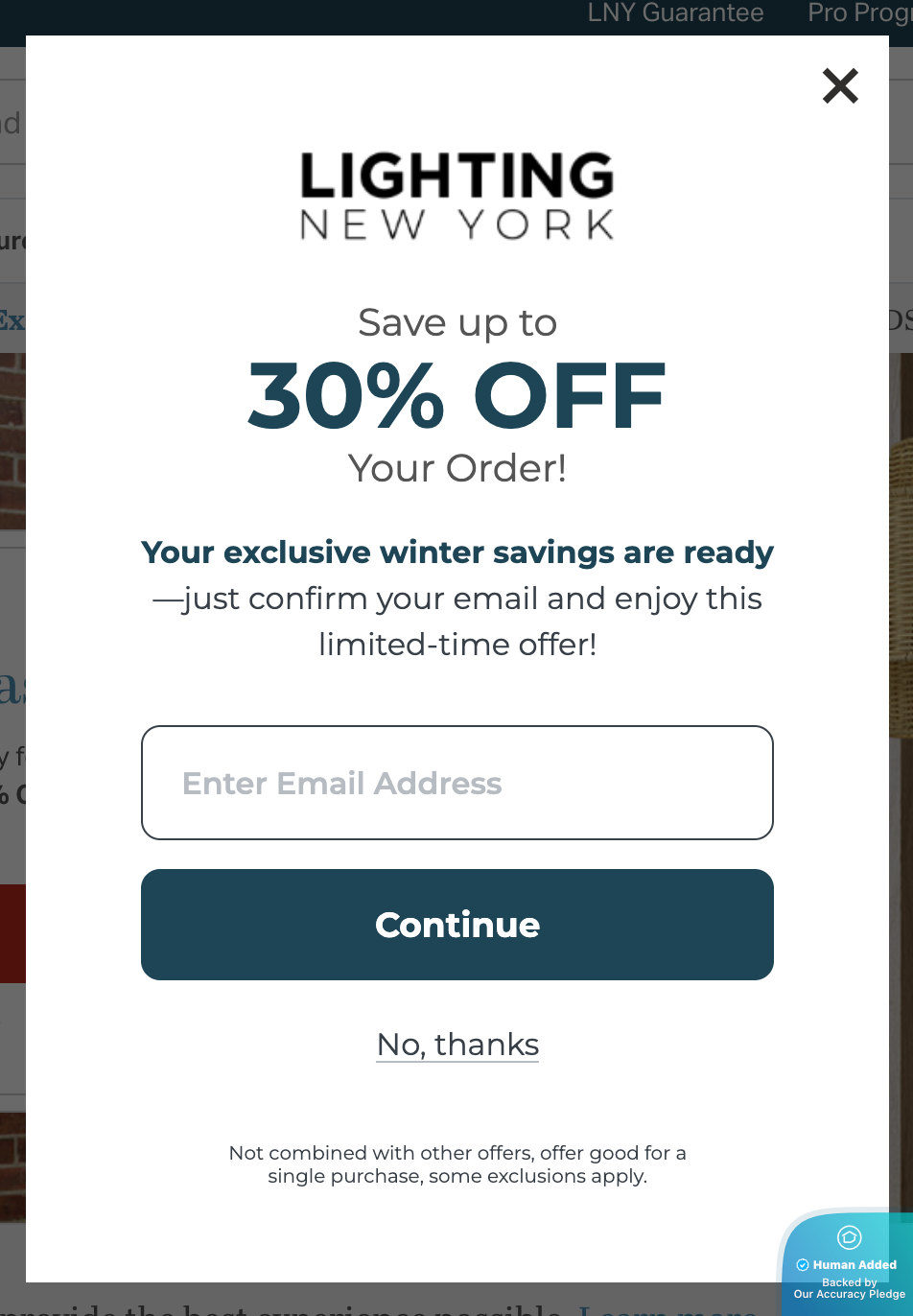Tap the Enter Email Address field
Image resolution: width=913 pixels, height=1316 pixels.
[457, 783]
